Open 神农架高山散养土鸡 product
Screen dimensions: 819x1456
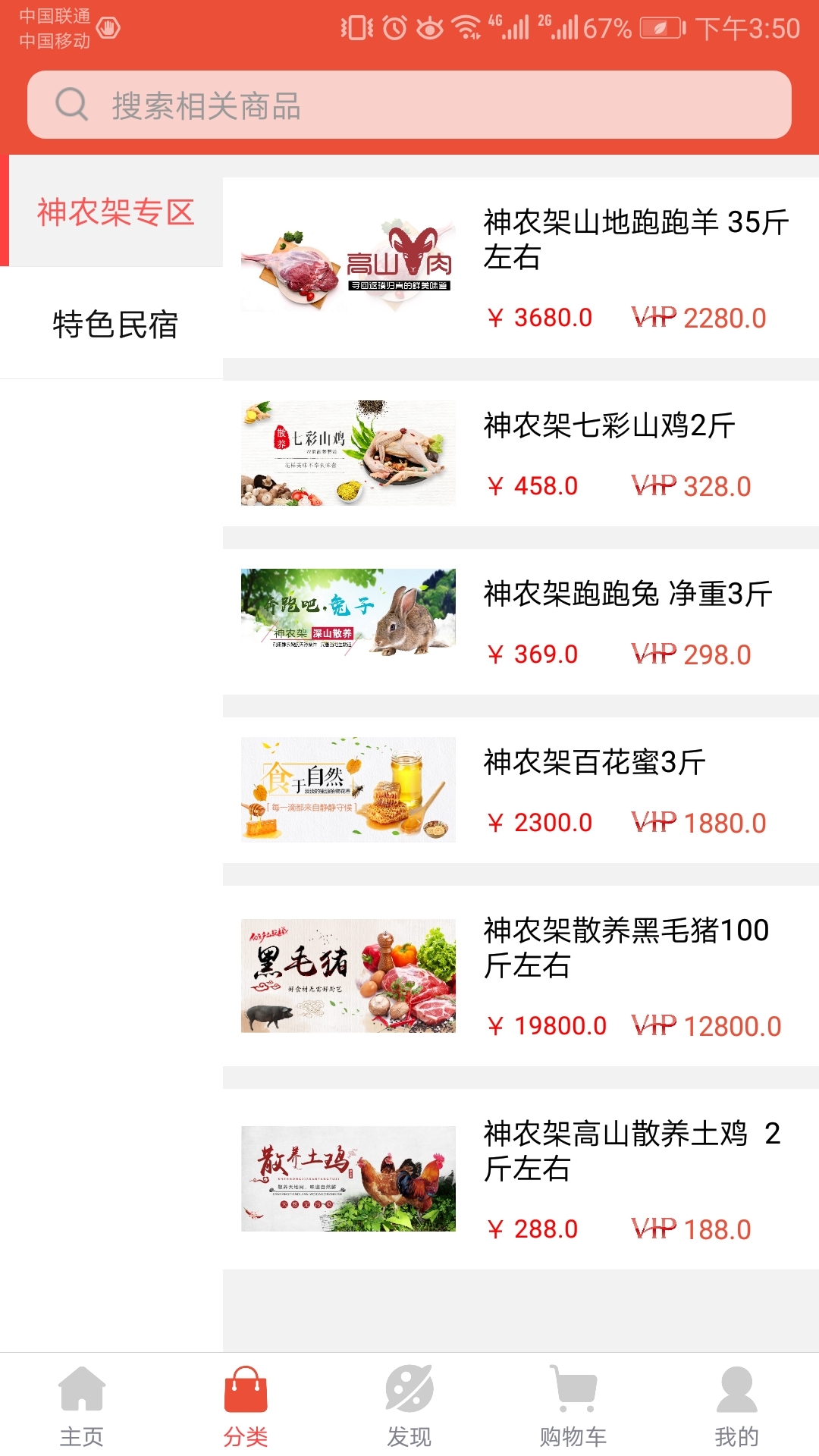pyautogui.click(x=520, y=1179)
